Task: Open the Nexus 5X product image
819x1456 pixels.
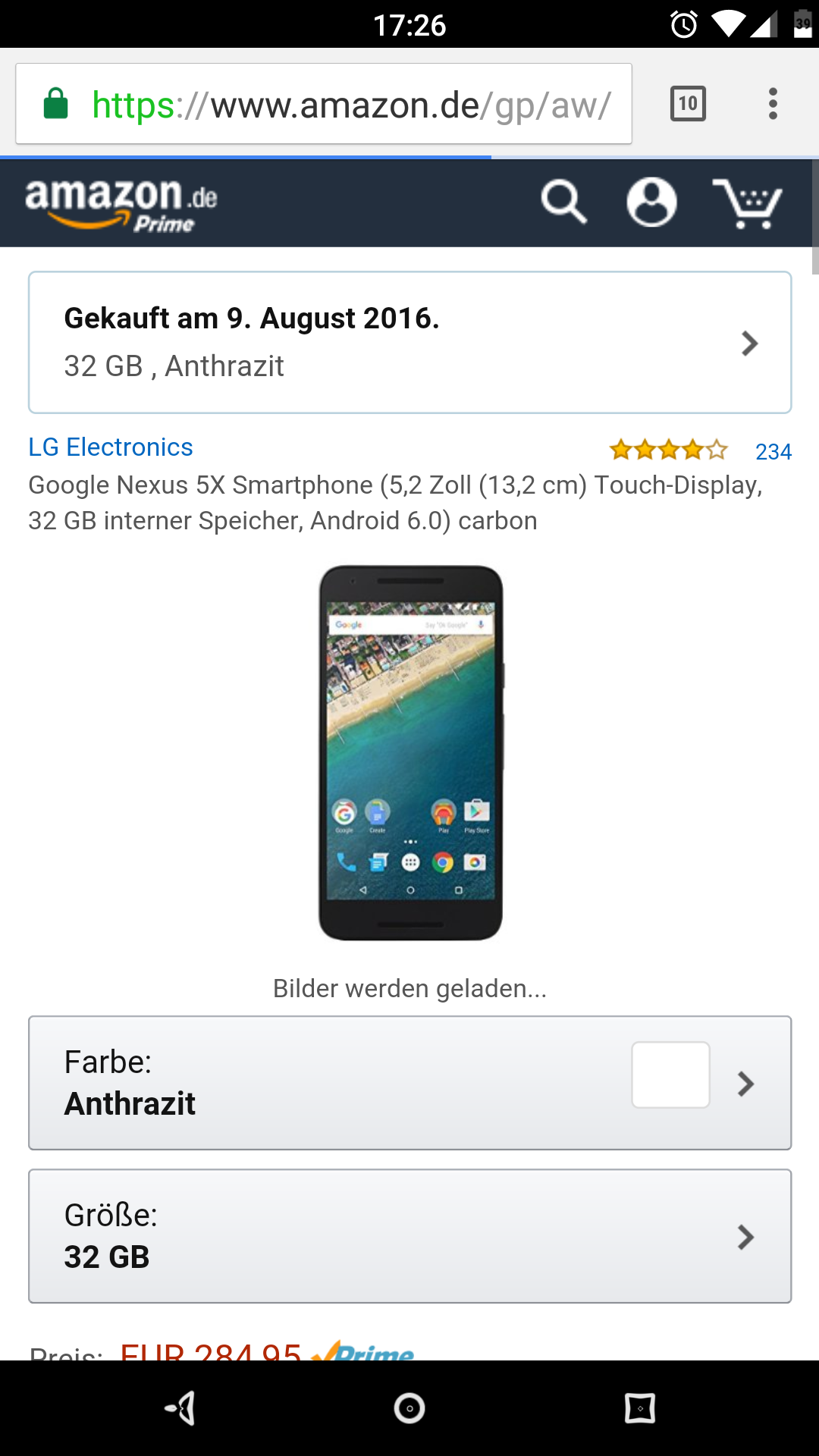Action: click(x=410, y=752)
